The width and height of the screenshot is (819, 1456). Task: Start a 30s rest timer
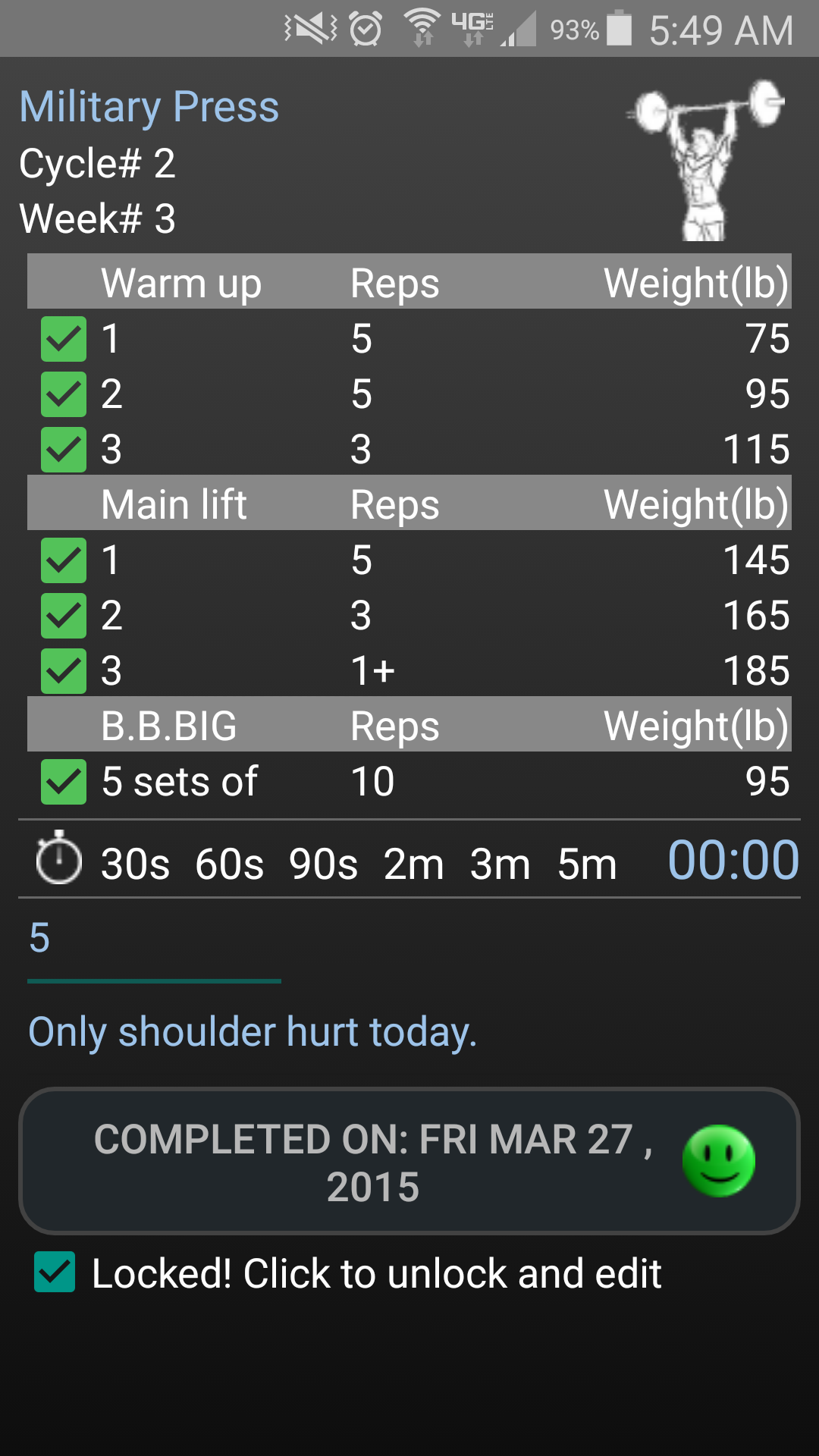[136, 863]
